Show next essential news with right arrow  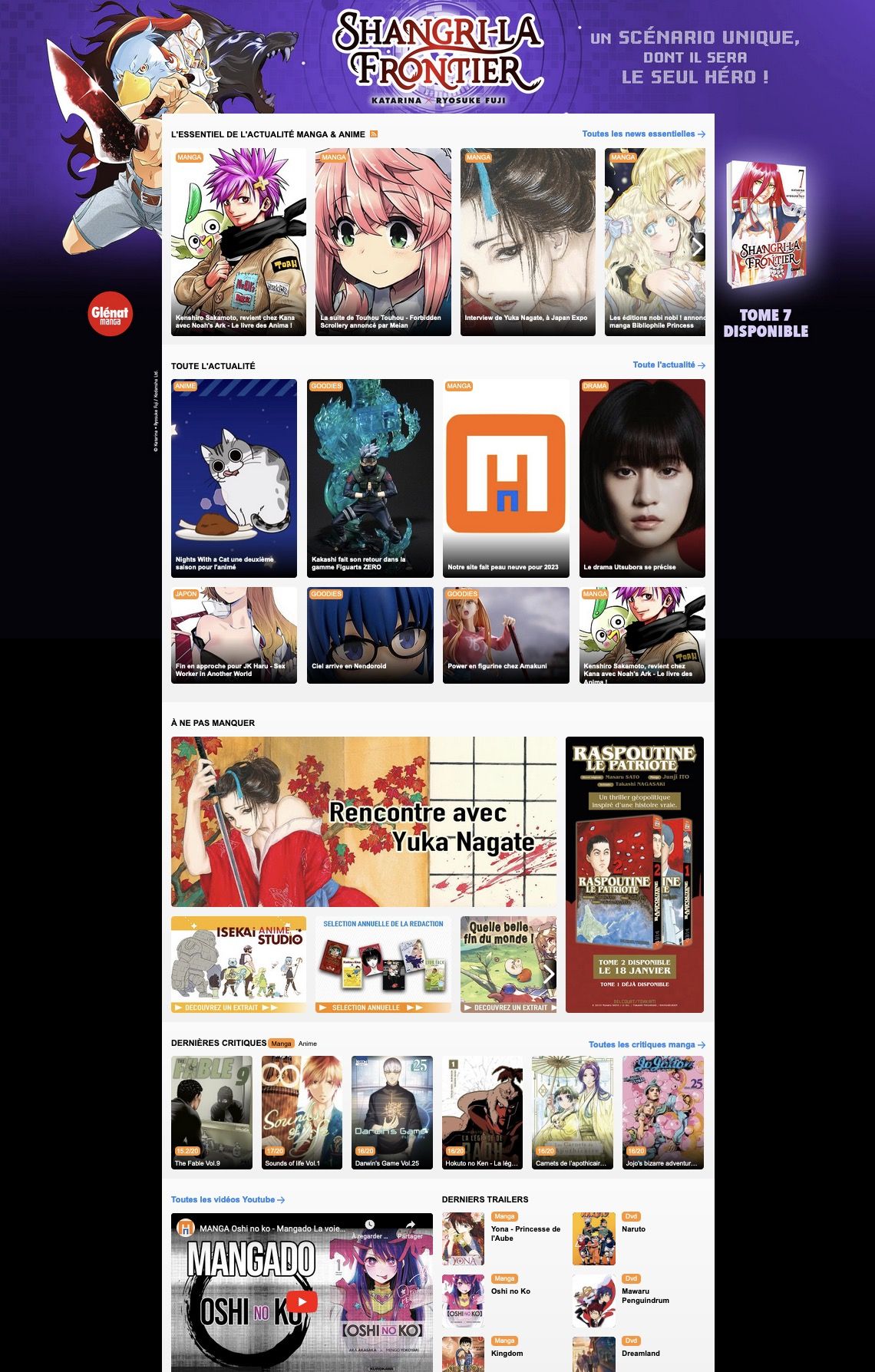tap(697, 247)
